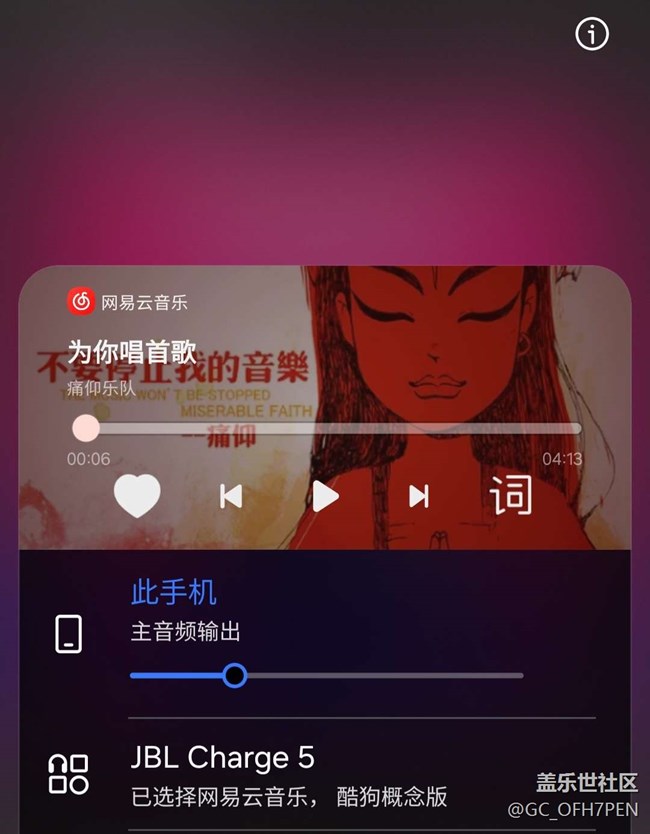Viewport: 650px width, 834px height.
Task: Tap the song progress bar
Action: pos(330,428)
